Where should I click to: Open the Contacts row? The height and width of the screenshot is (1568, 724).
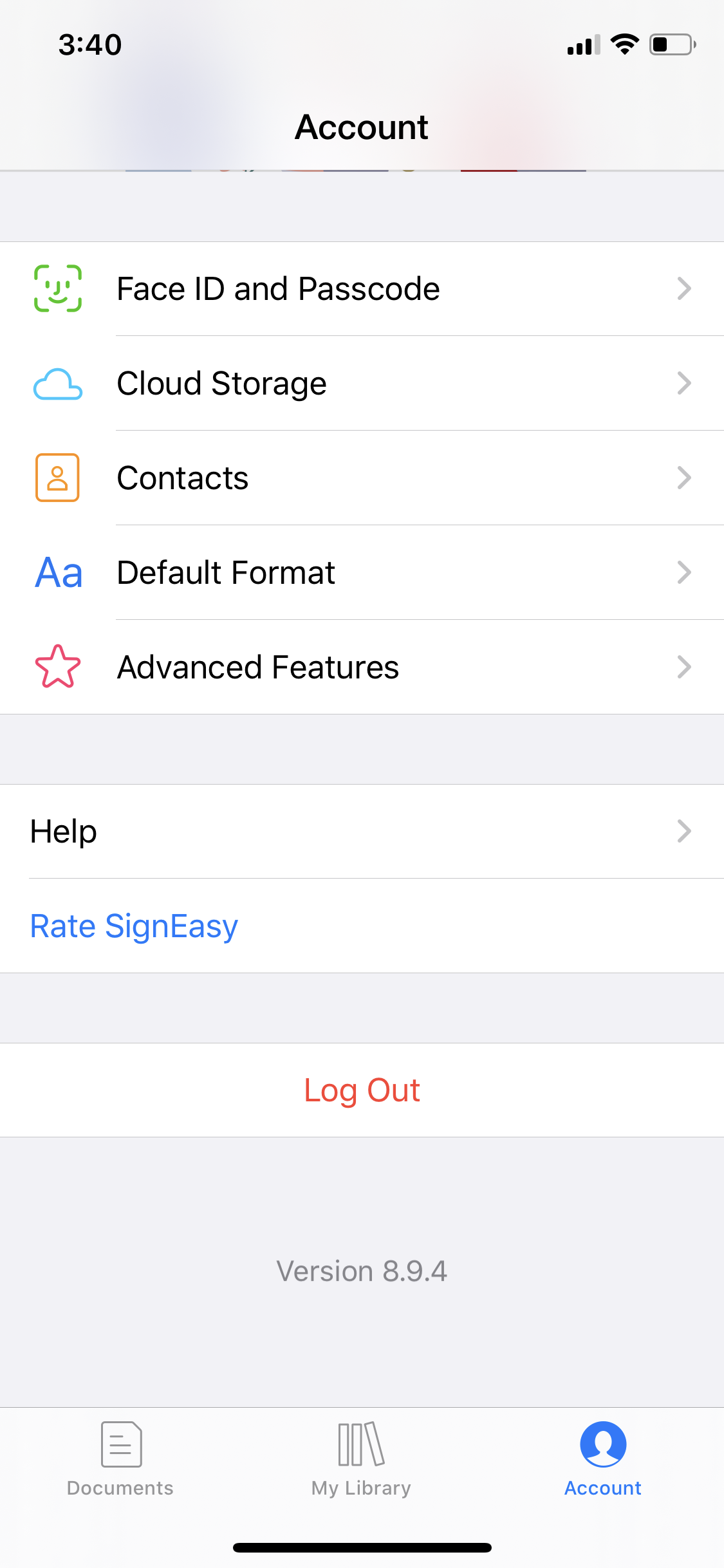(362, 478)
